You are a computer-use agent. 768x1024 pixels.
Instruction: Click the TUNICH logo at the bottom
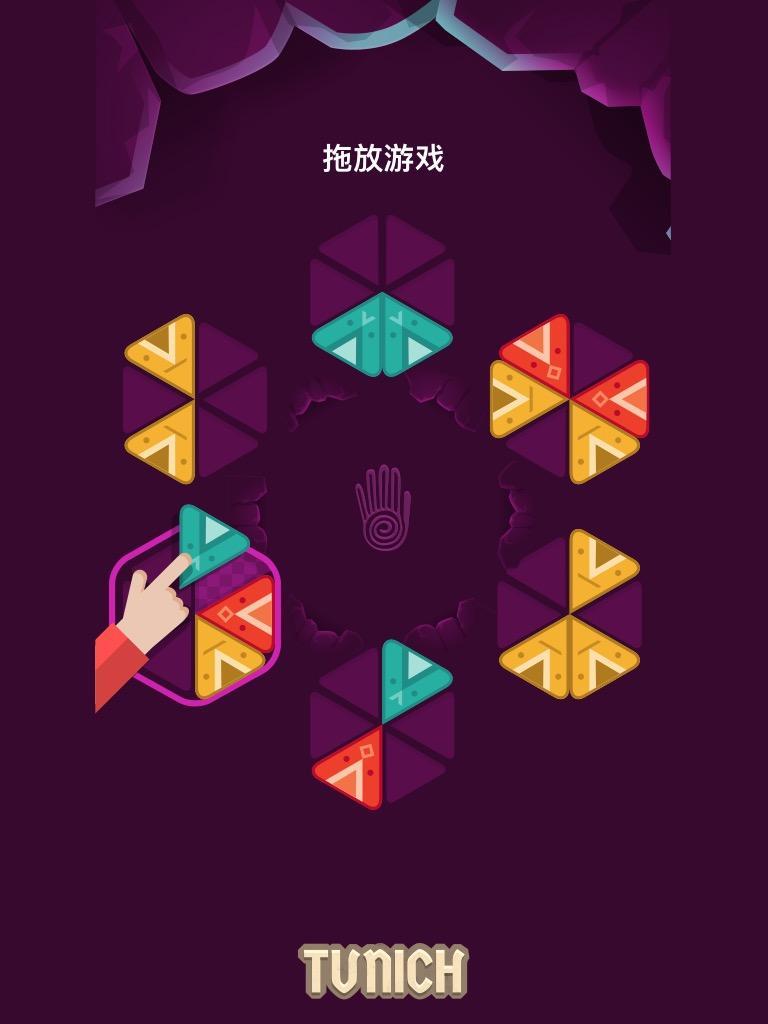(383, 966)
